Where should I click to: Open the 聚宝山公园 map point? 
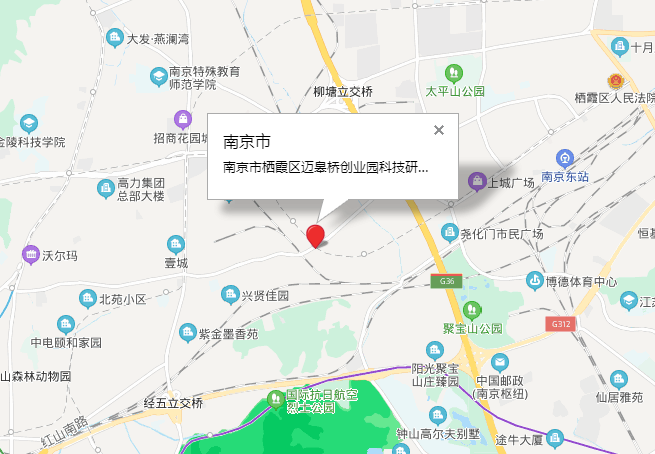471,309
